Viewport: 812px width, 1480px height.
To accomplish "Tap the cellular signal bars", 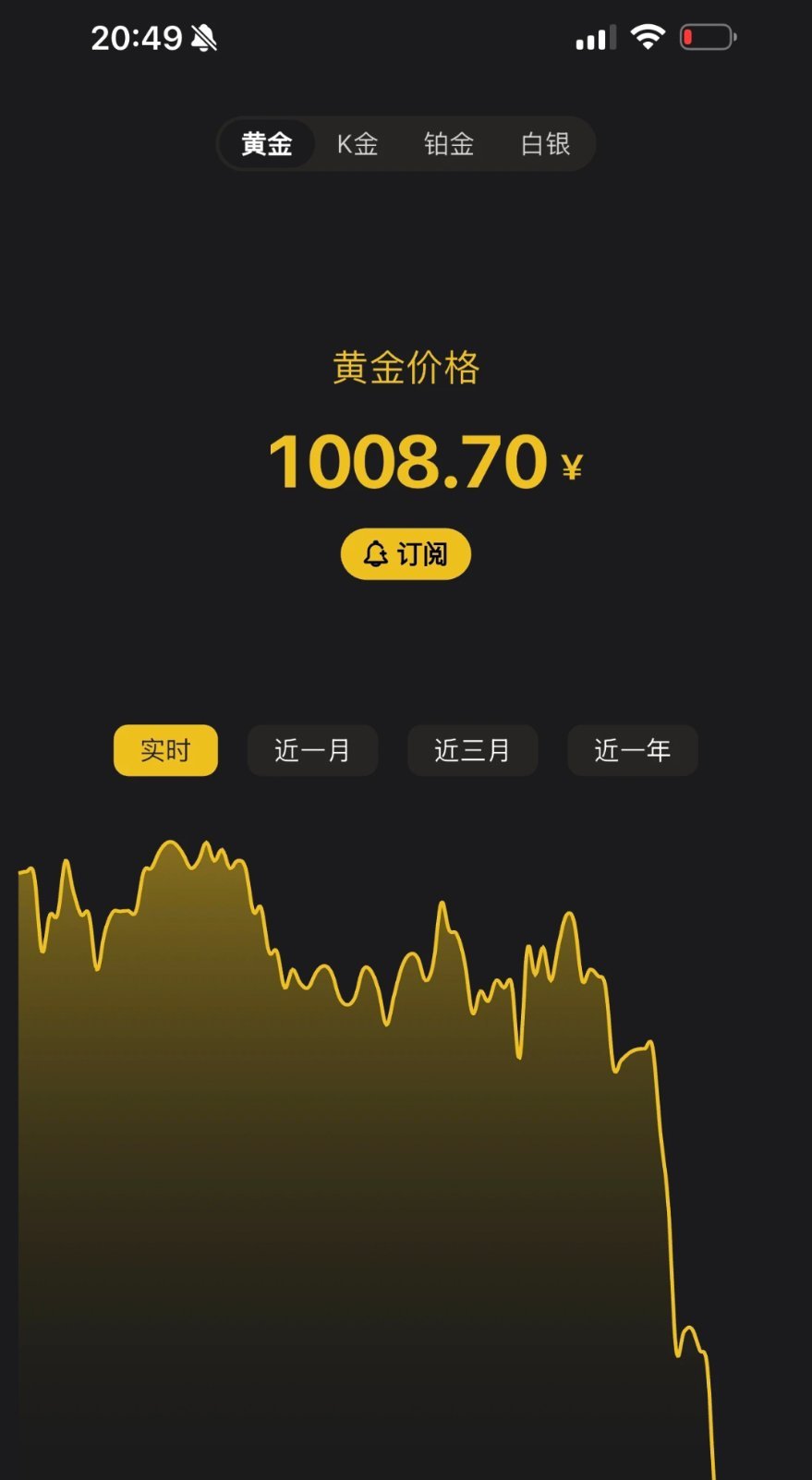I will pos(594,37).
